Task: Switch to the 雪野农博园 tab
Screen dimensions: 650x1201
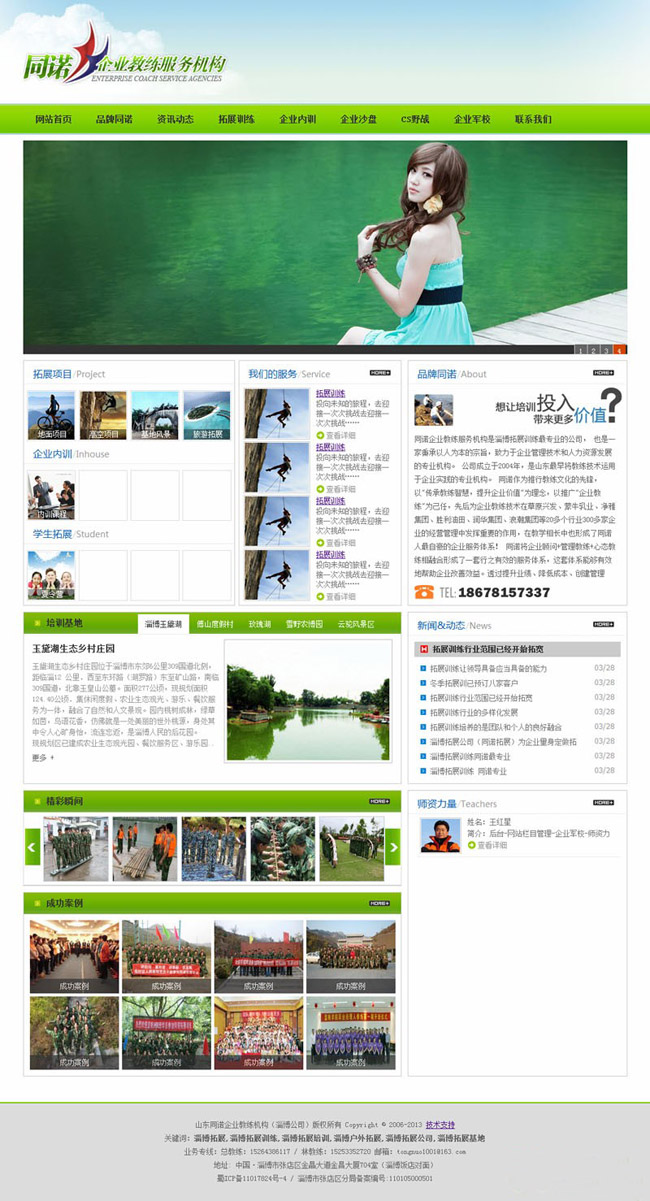Action: [304, 624]
